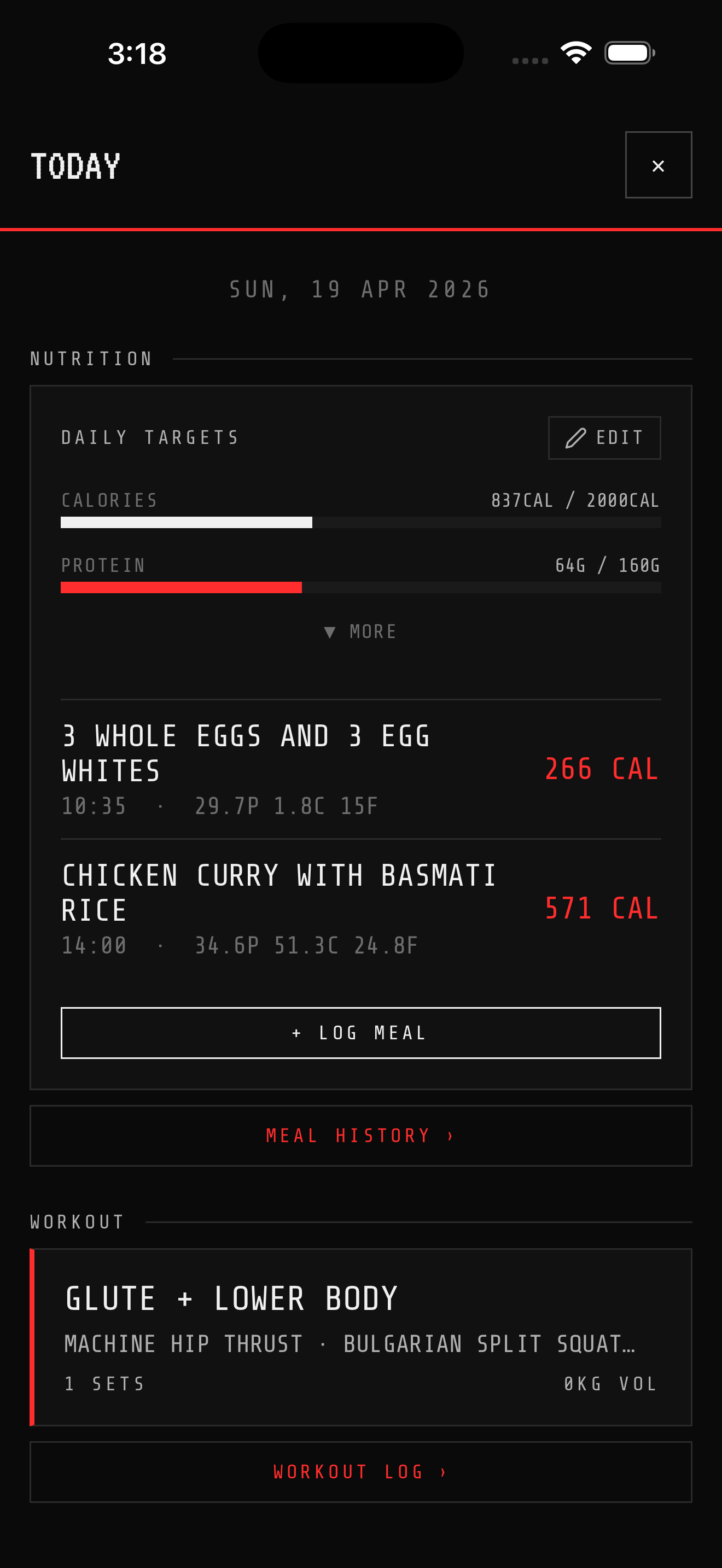The width and height of the screenshot is (722, 1568).
Task: Click the pencil edit icon next to Daily Targets
Action: pyautogui.click(x=575, y=437)
